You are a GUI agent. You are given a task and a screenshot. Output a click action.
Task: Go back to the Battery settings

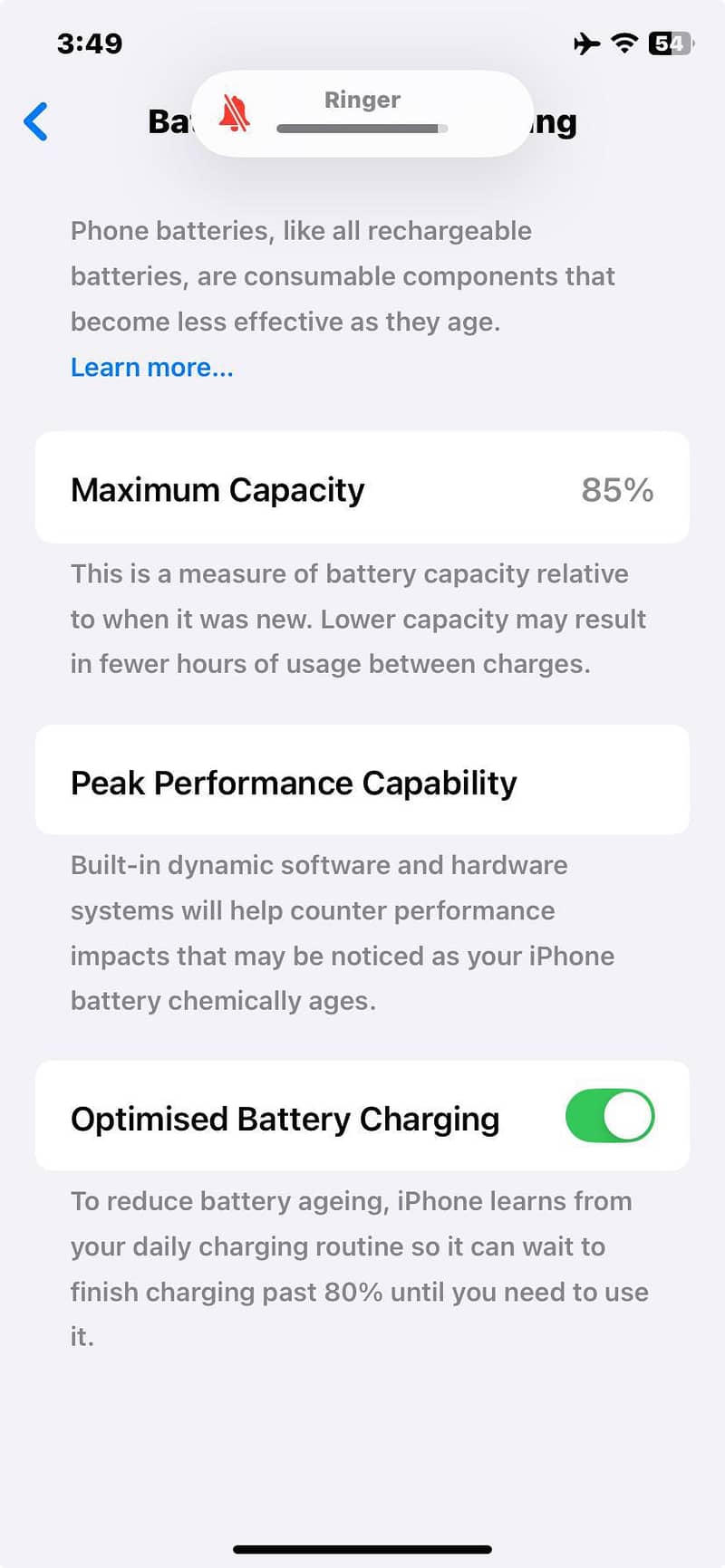coord(36,121)
